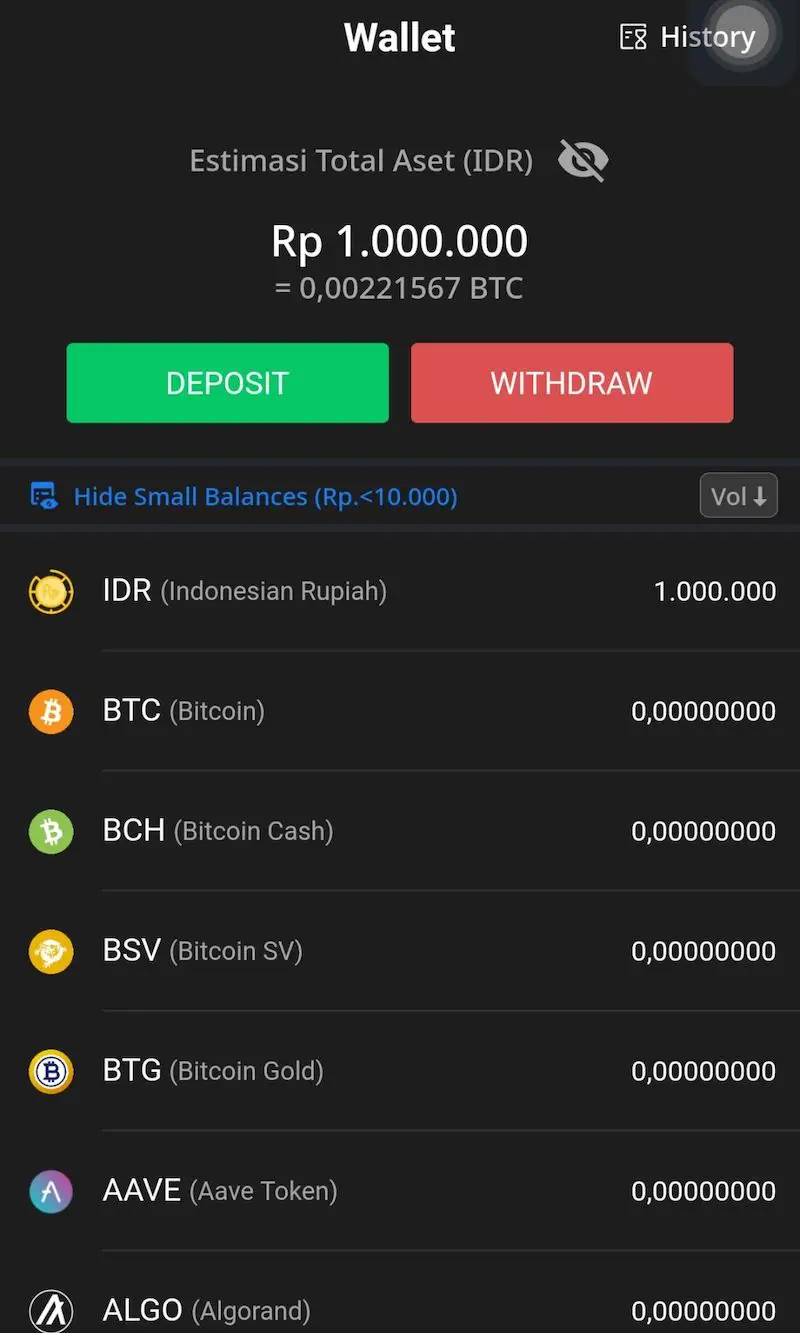The width and height of the screenshot is (800, 1333).
Task: Enable Hide Small Balances filter
Action: (264, 495)
